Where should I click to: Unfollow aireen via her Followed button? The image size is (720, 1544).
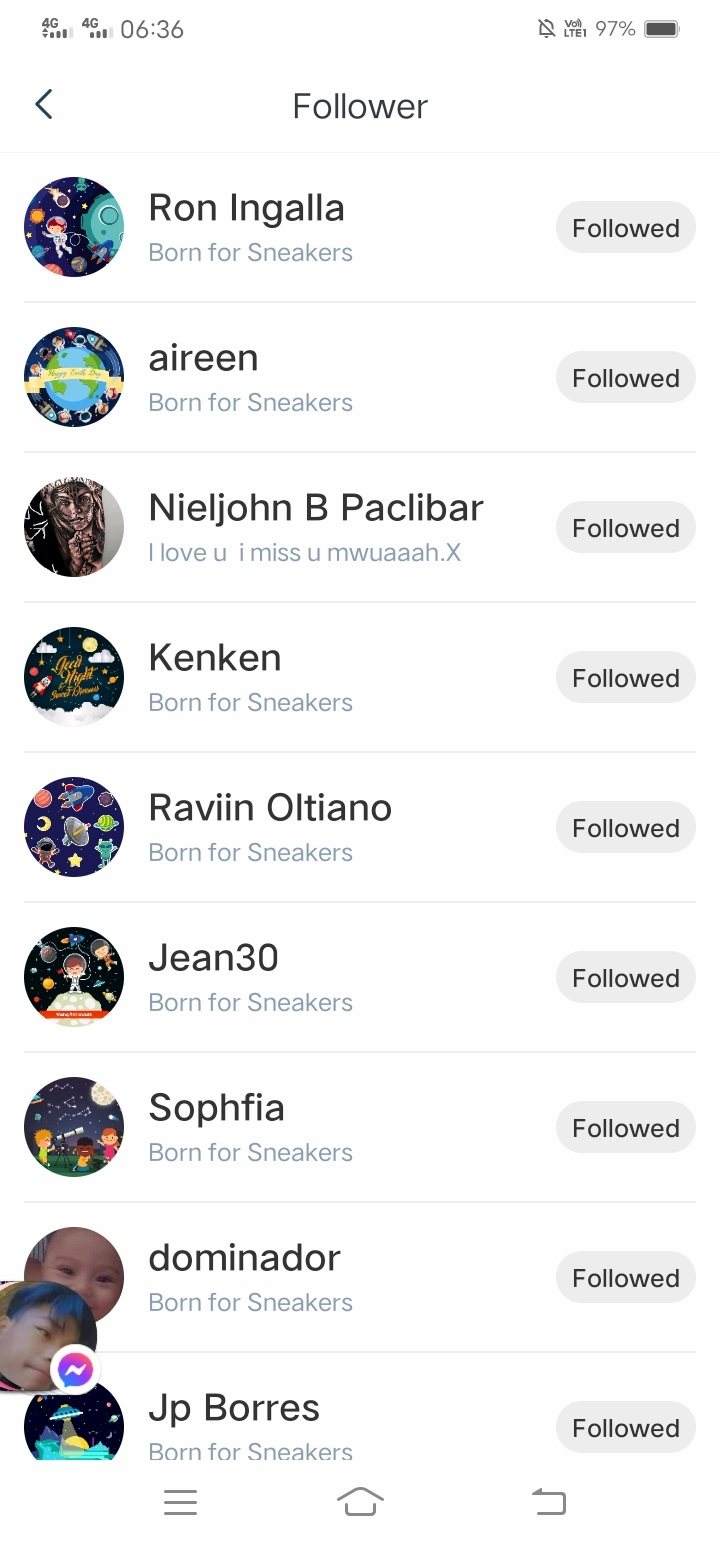point(625,378)
